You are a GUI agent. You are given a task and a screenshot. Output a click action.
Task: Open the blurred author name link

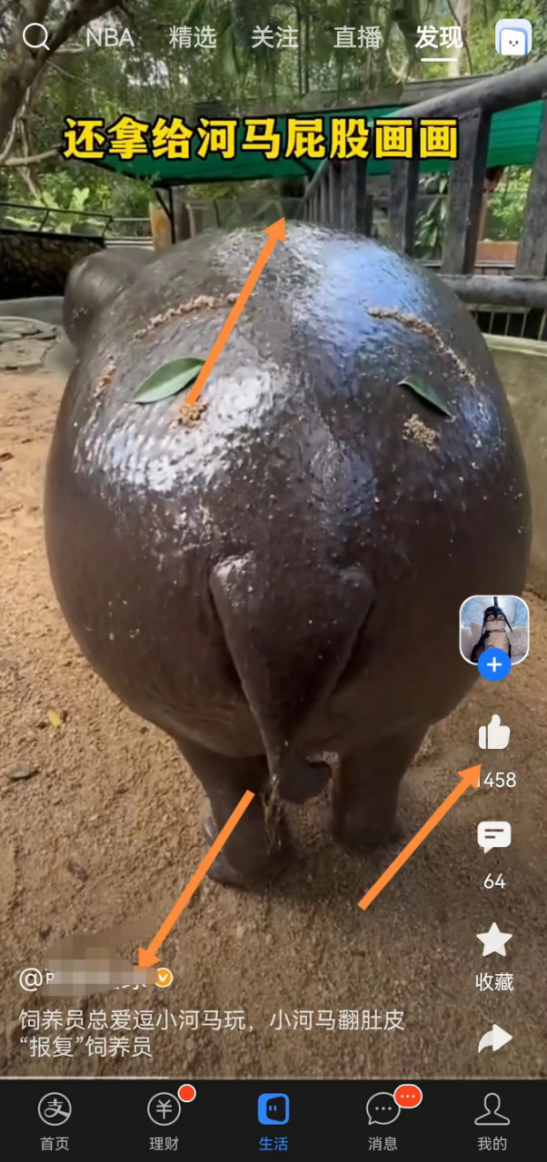click(95, 978)
